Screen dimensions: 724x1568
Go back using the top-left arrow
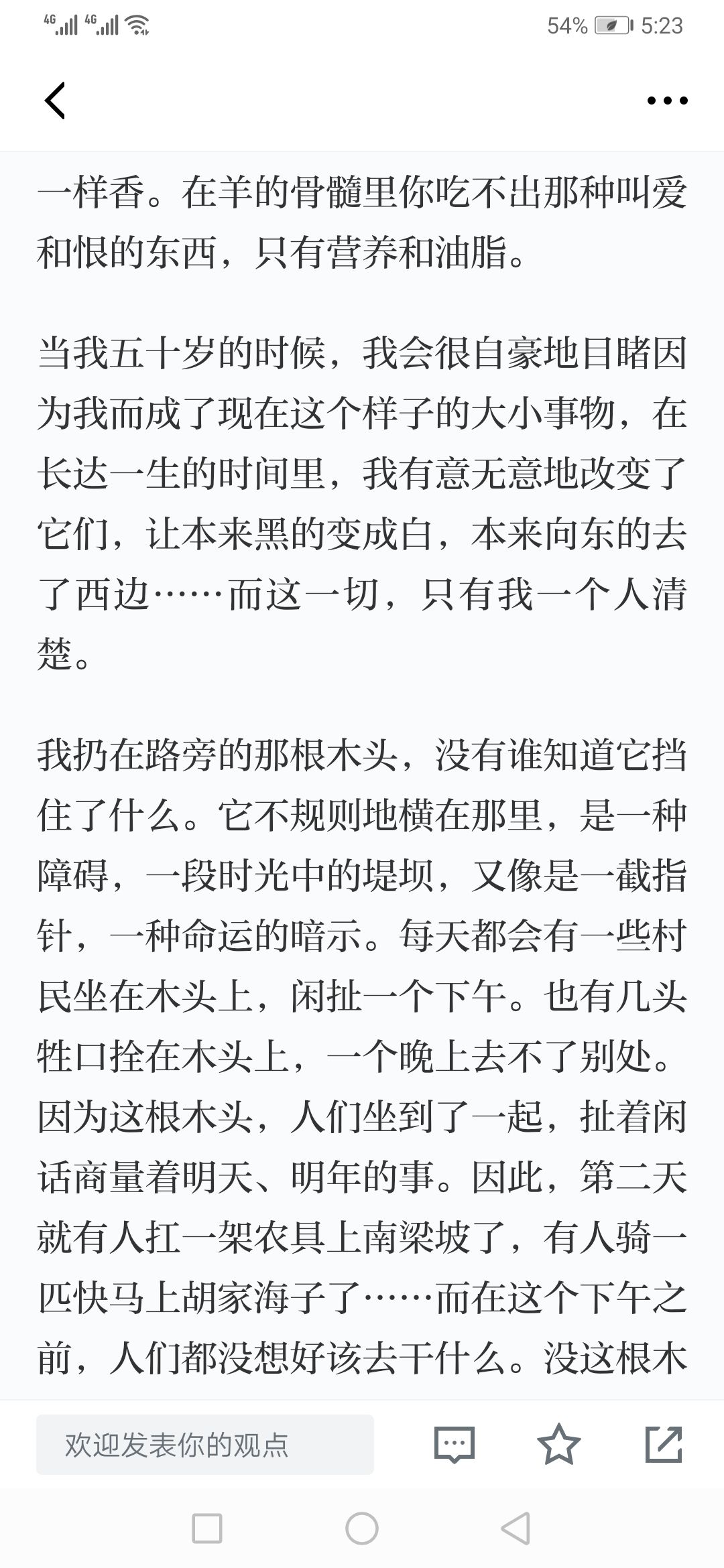pyautogui.click(x=55, y=101)
